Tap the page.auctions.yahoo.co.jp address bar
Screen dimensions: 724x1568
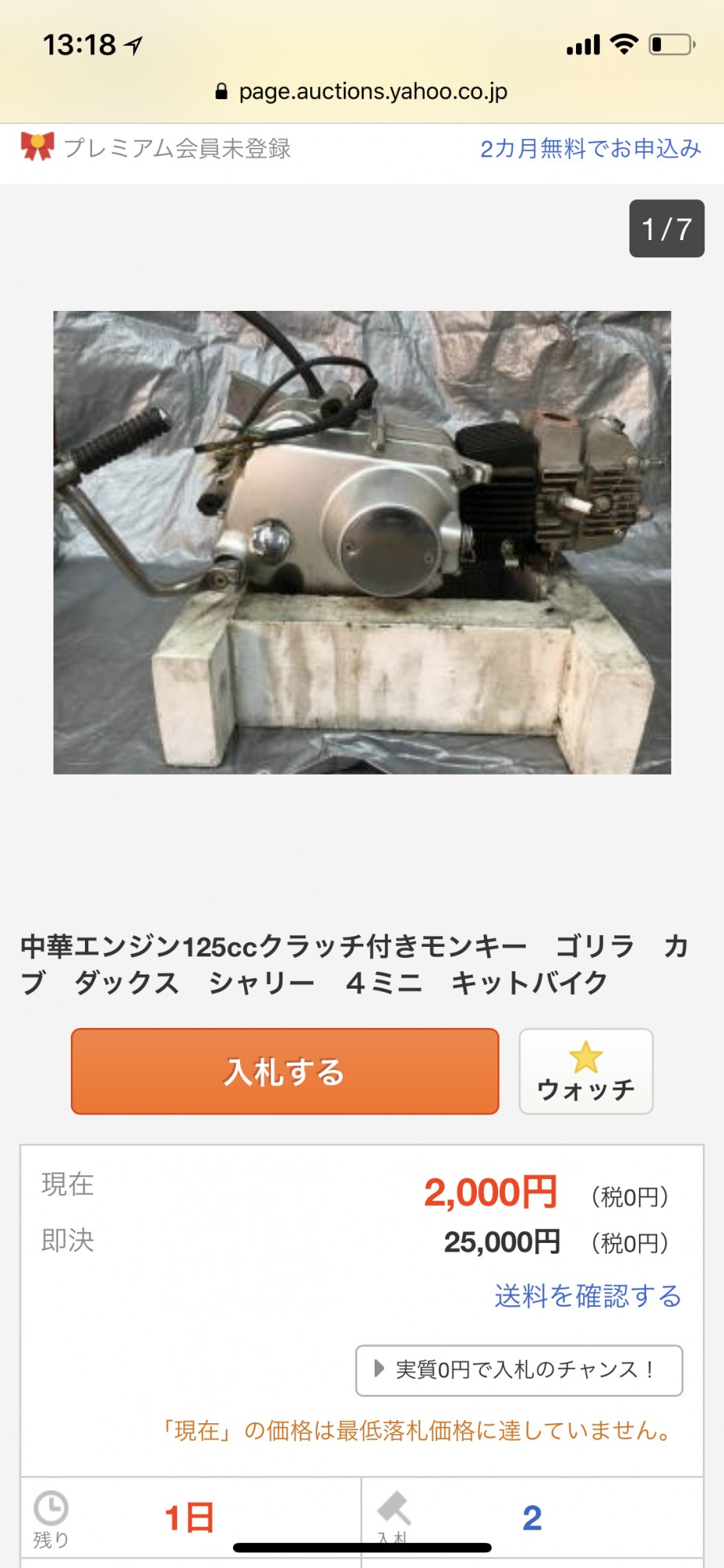[362, 92]
